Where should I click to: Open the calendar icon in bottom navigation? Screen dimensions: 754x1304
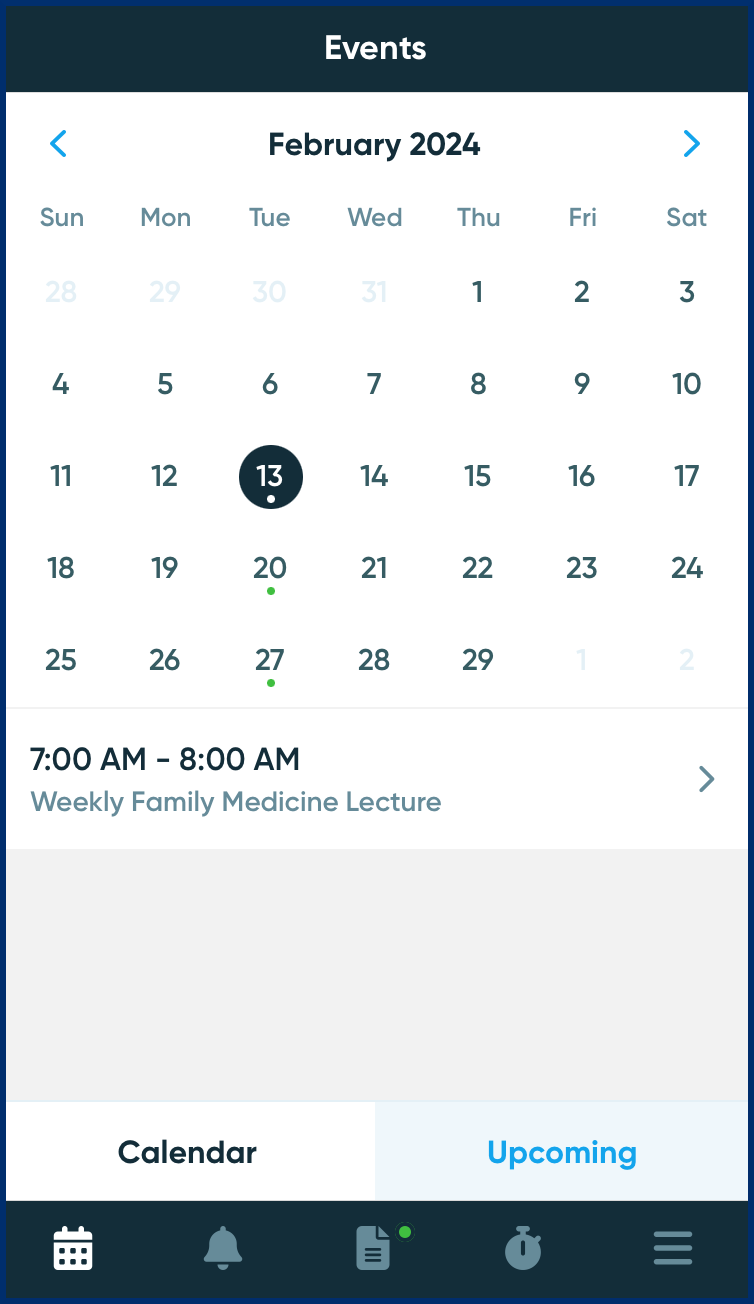tap(72, 1248)
